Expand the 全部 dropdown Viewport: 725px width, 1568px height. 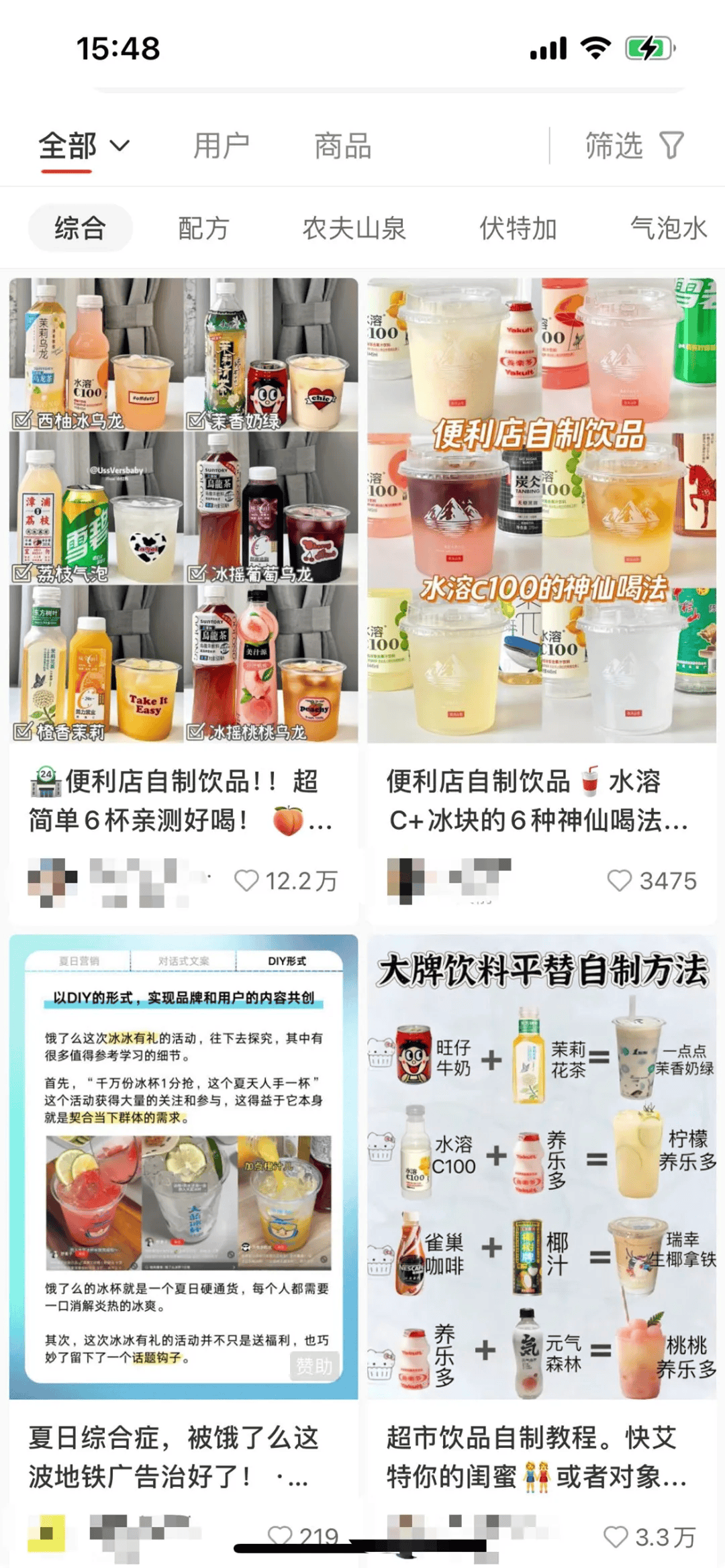(x=84, y=146)
